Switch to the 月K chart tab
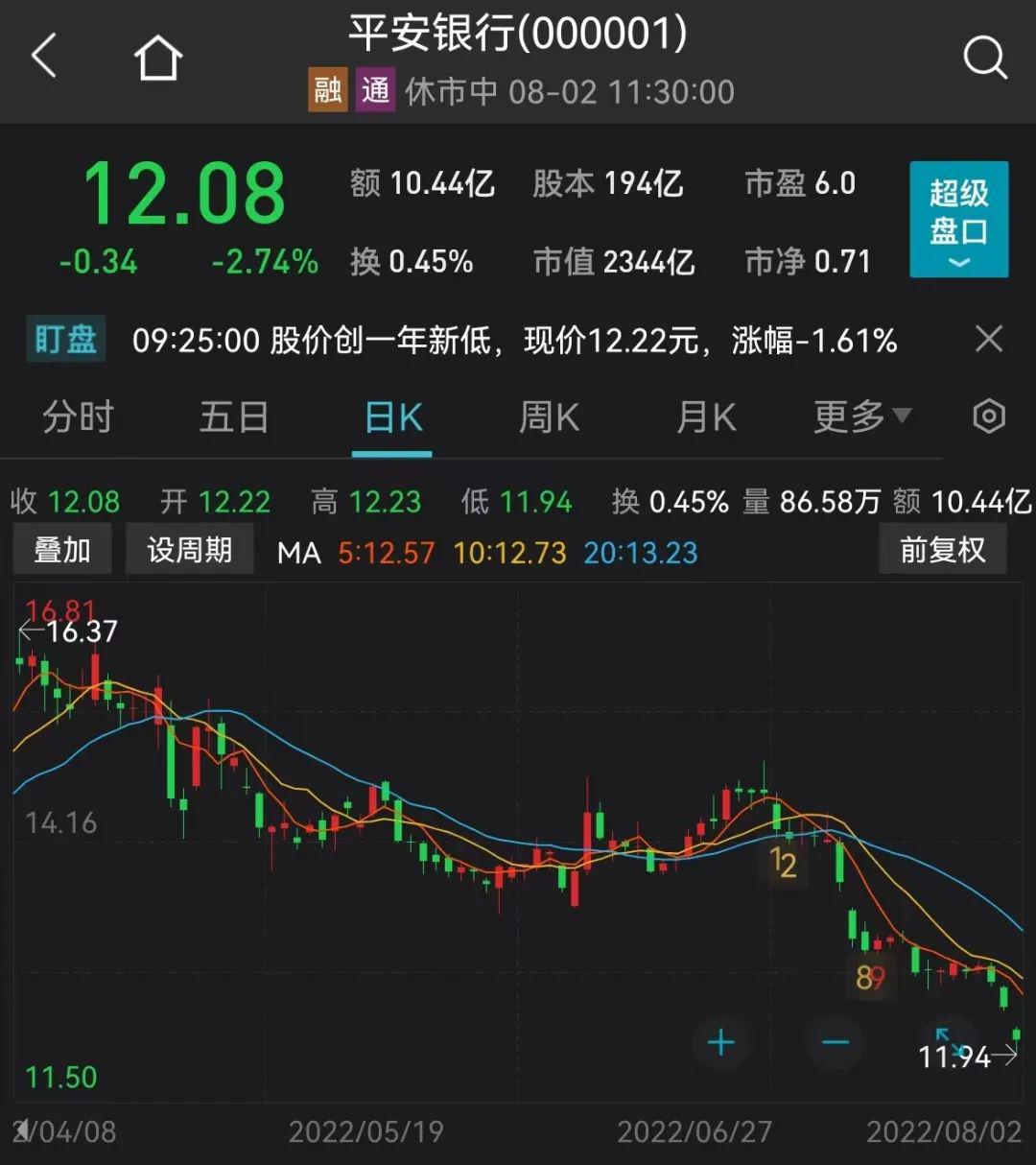1036x1165 pixels. [x=706, y=417]
